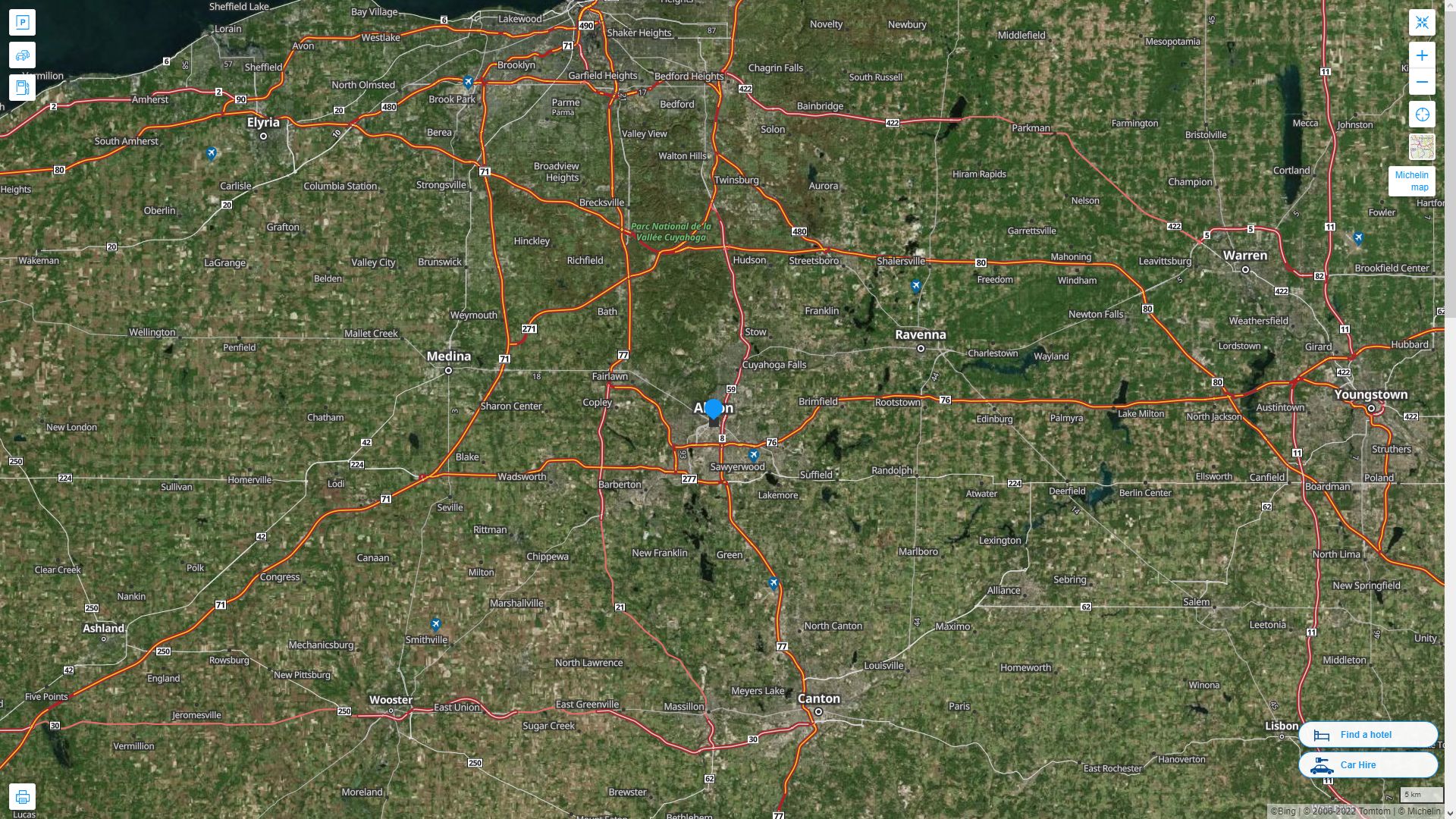Show parking locations on map
This screenshot has height=819, width=1456.
tap(22, 22)
